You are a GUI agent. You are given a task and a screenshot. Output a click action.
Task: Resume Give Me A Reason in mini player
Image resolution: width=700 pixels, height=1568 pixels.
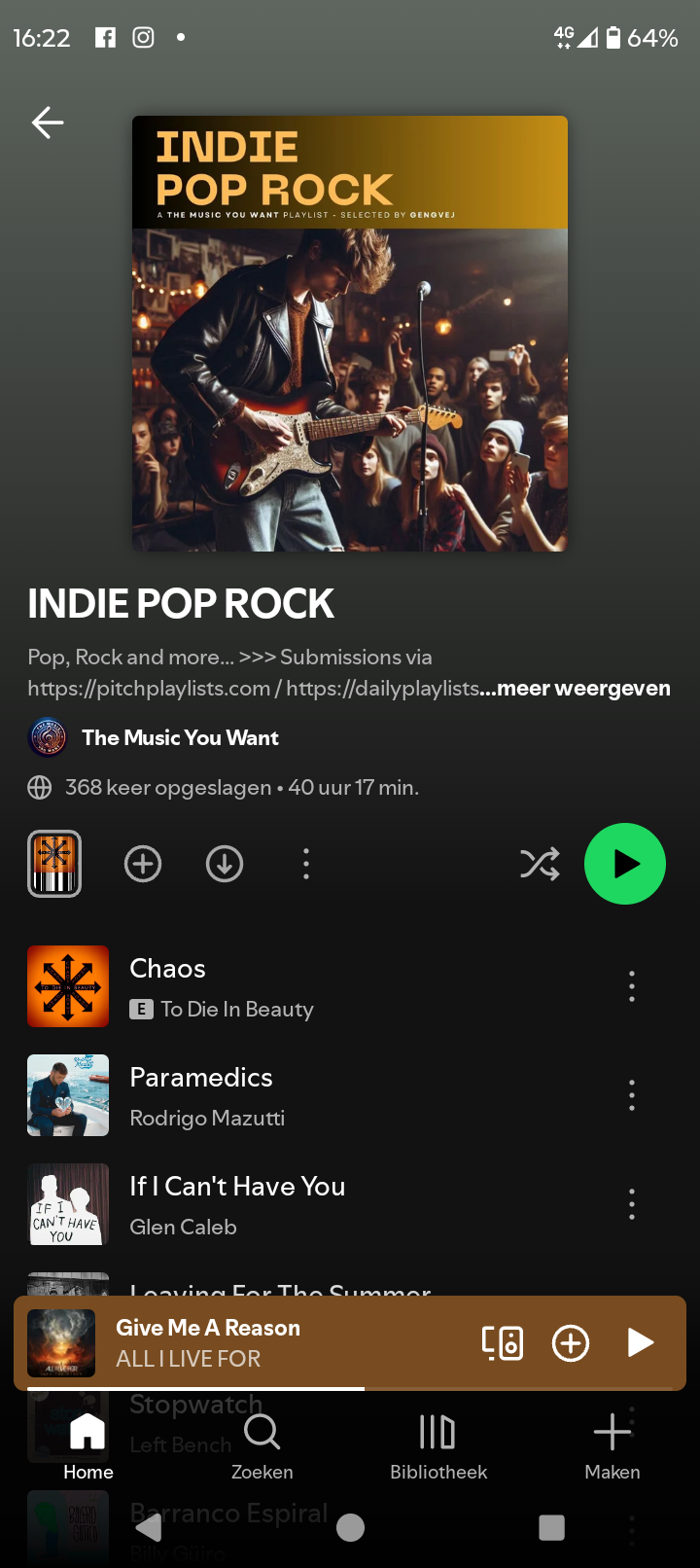pos(640,1343)
